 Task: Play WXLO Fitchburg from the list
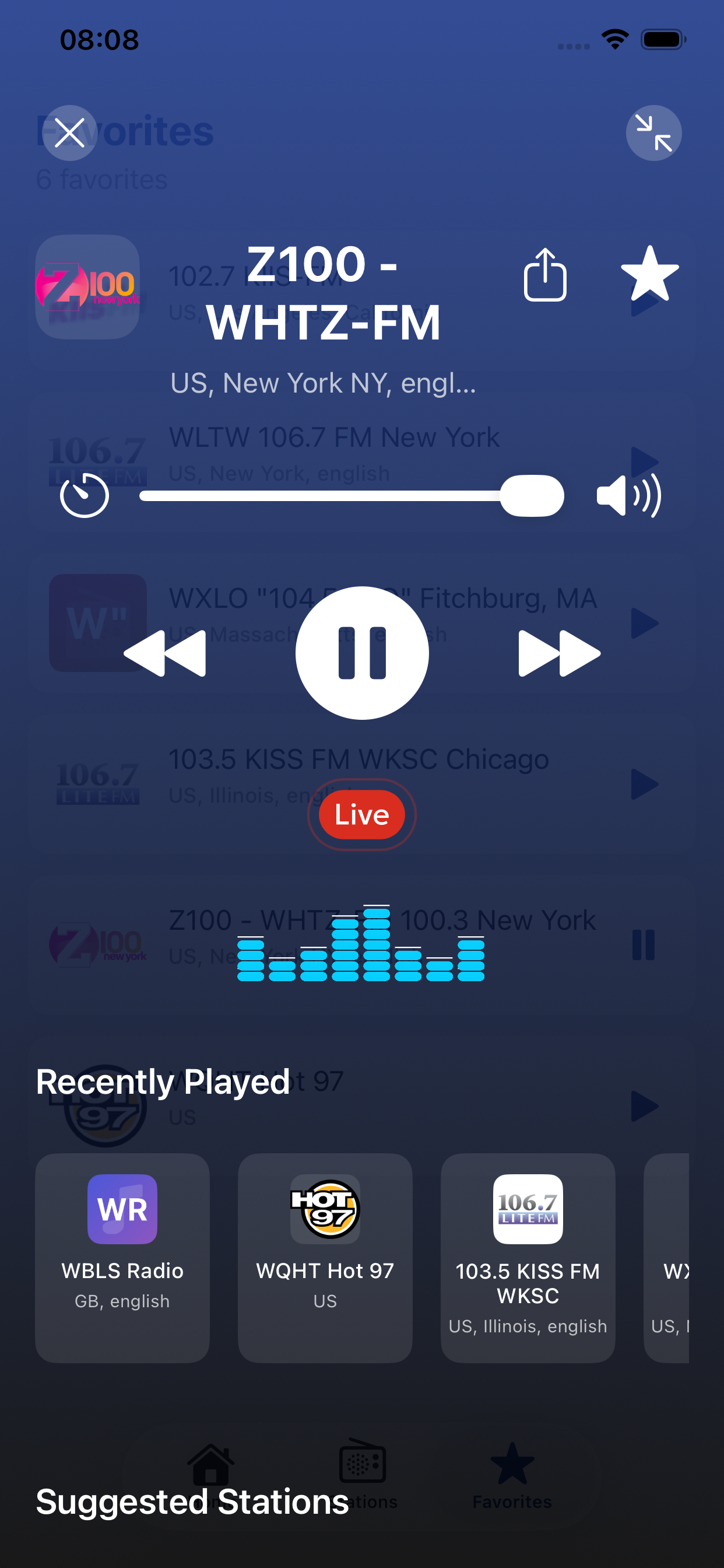[645, 622]
